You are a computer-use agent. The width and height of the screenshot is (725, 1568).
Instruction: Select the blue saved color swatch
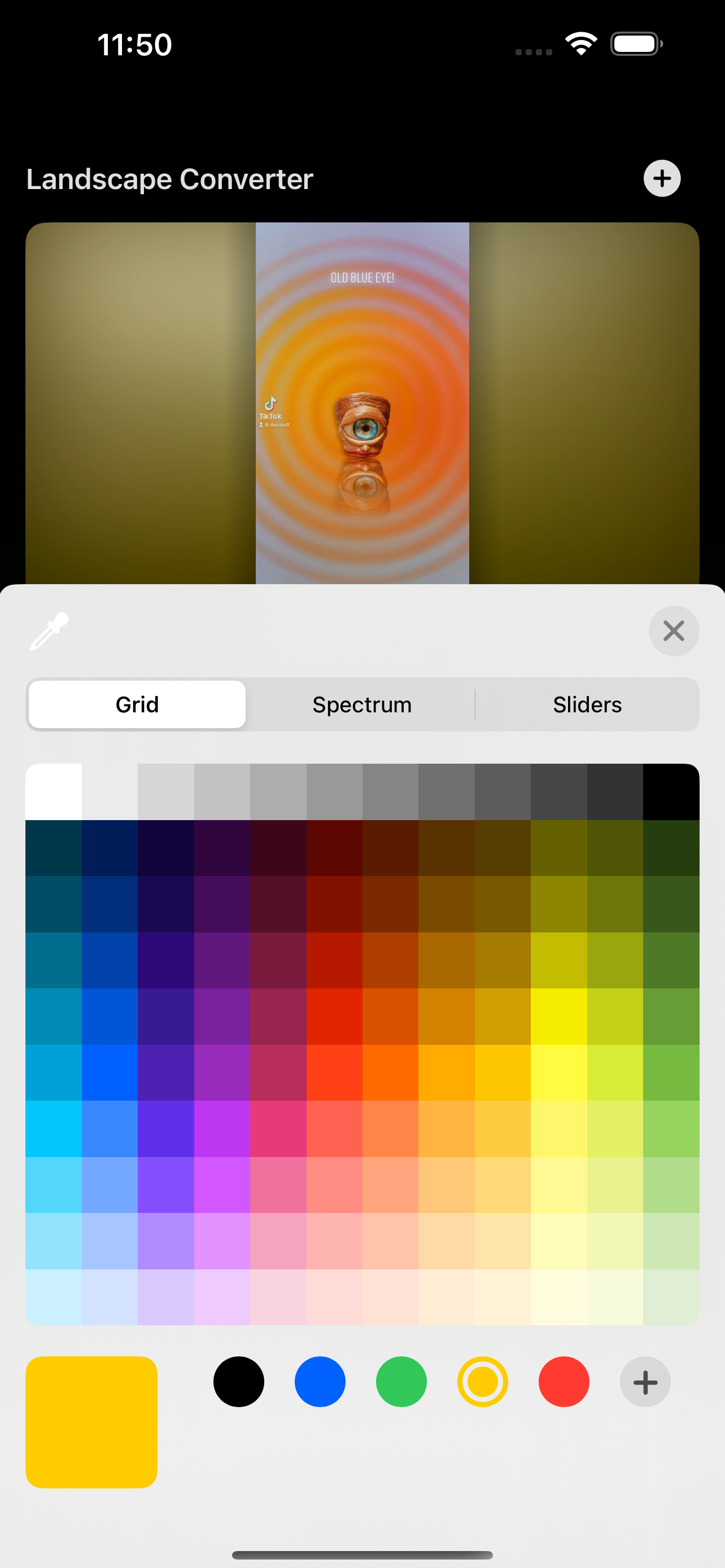coord(320,1382)
